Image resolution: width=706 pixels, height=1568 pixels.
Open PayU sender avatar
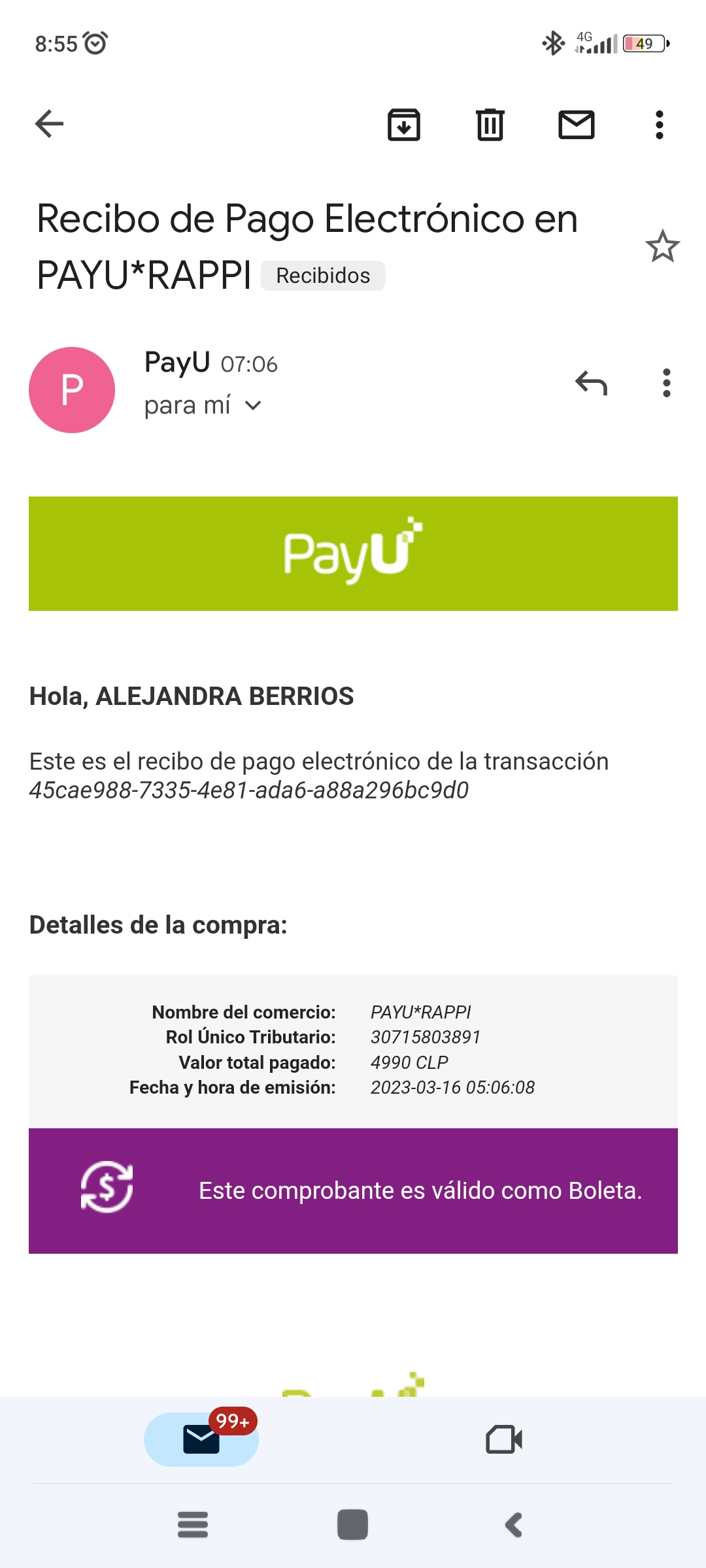[72, 390]
